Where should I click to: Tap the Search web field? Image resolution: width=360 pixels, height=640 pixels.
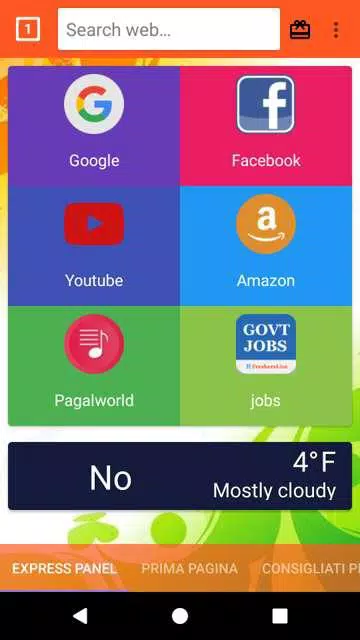(x=169, y=29)
